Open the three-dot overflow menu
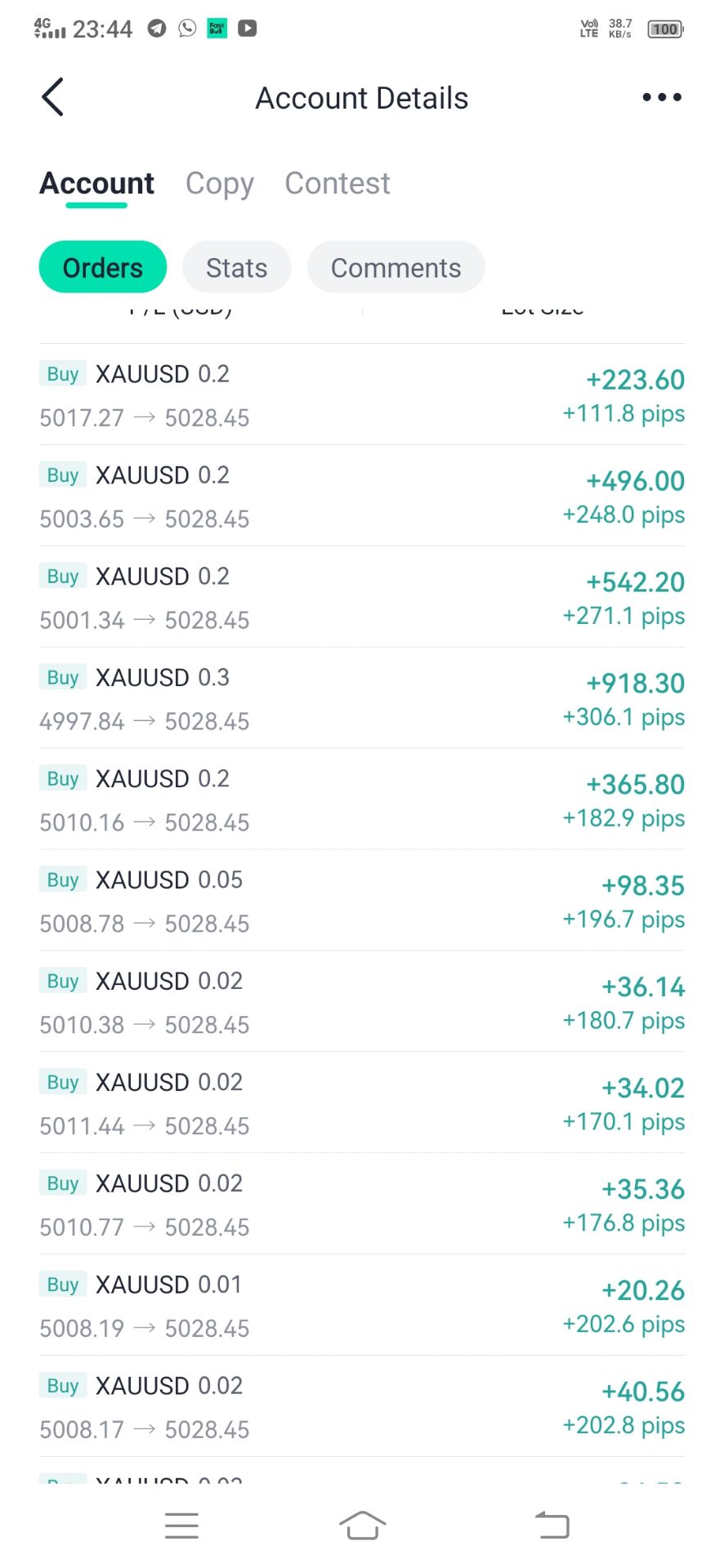This screenshot has height=1568, width=724. pos(661,98)
